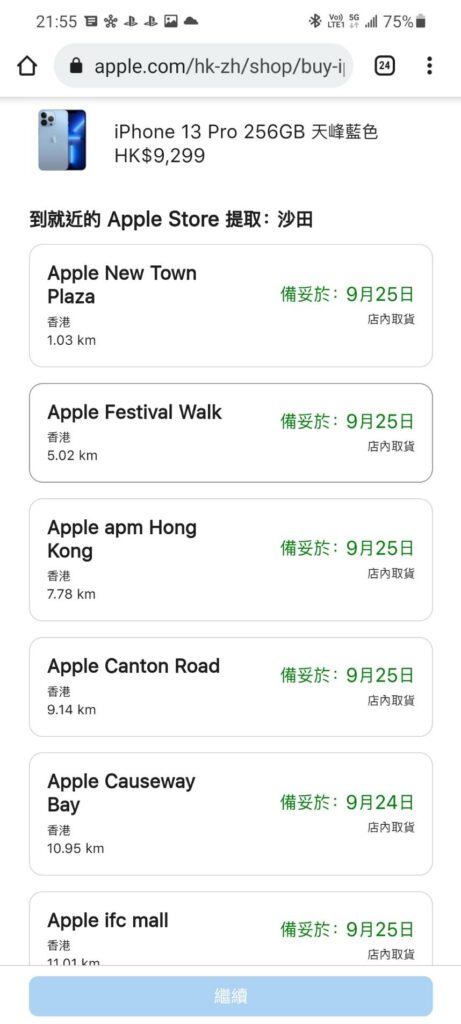Open the browser overflow menu
Viewport: 461px width, 1024px height.
pyautogui.click(x=429, y=65)
